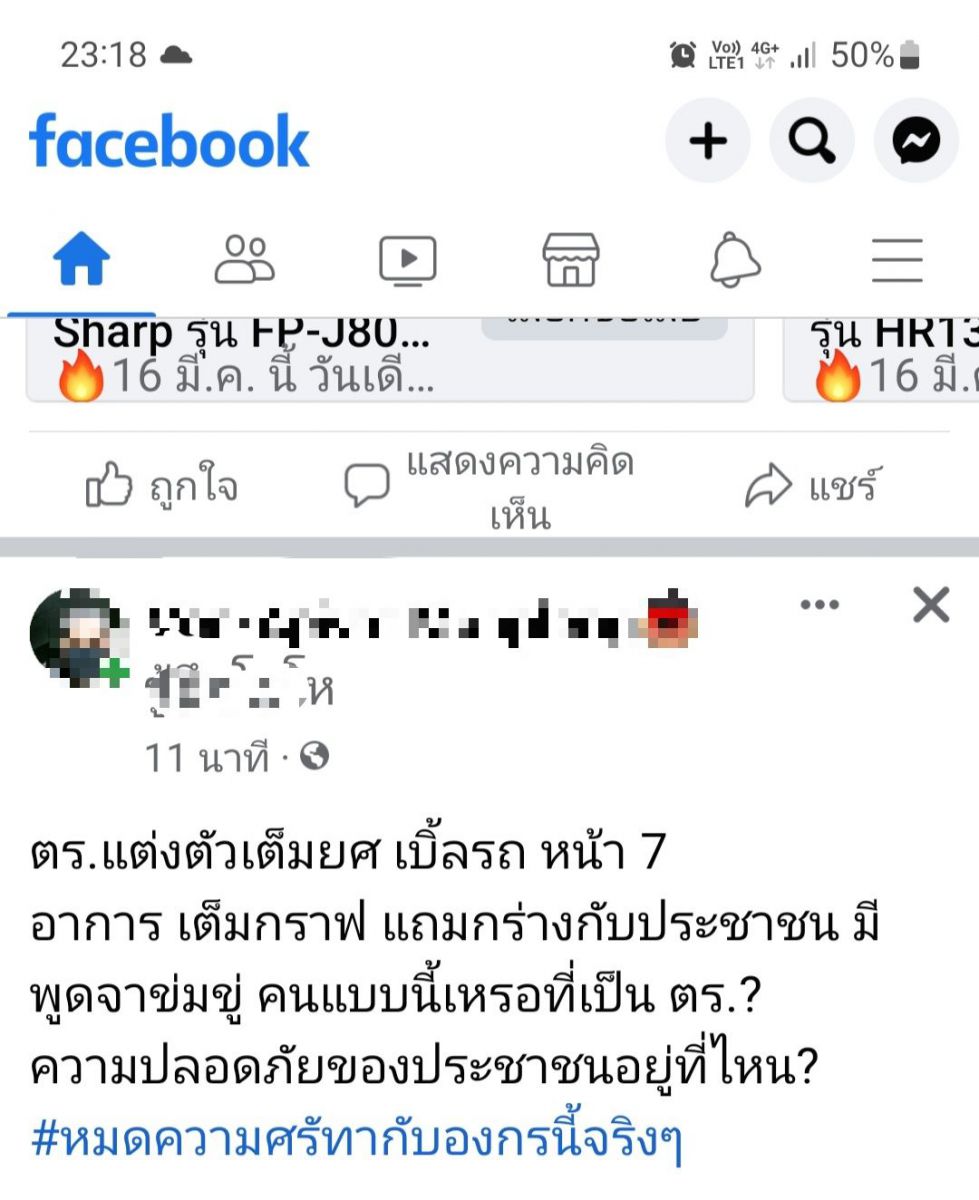Open hashtag #หมดความศรัทากับองกรนี้จริงๆ
Viewport: 979px width, 1200px height.
coord(356,1140)
